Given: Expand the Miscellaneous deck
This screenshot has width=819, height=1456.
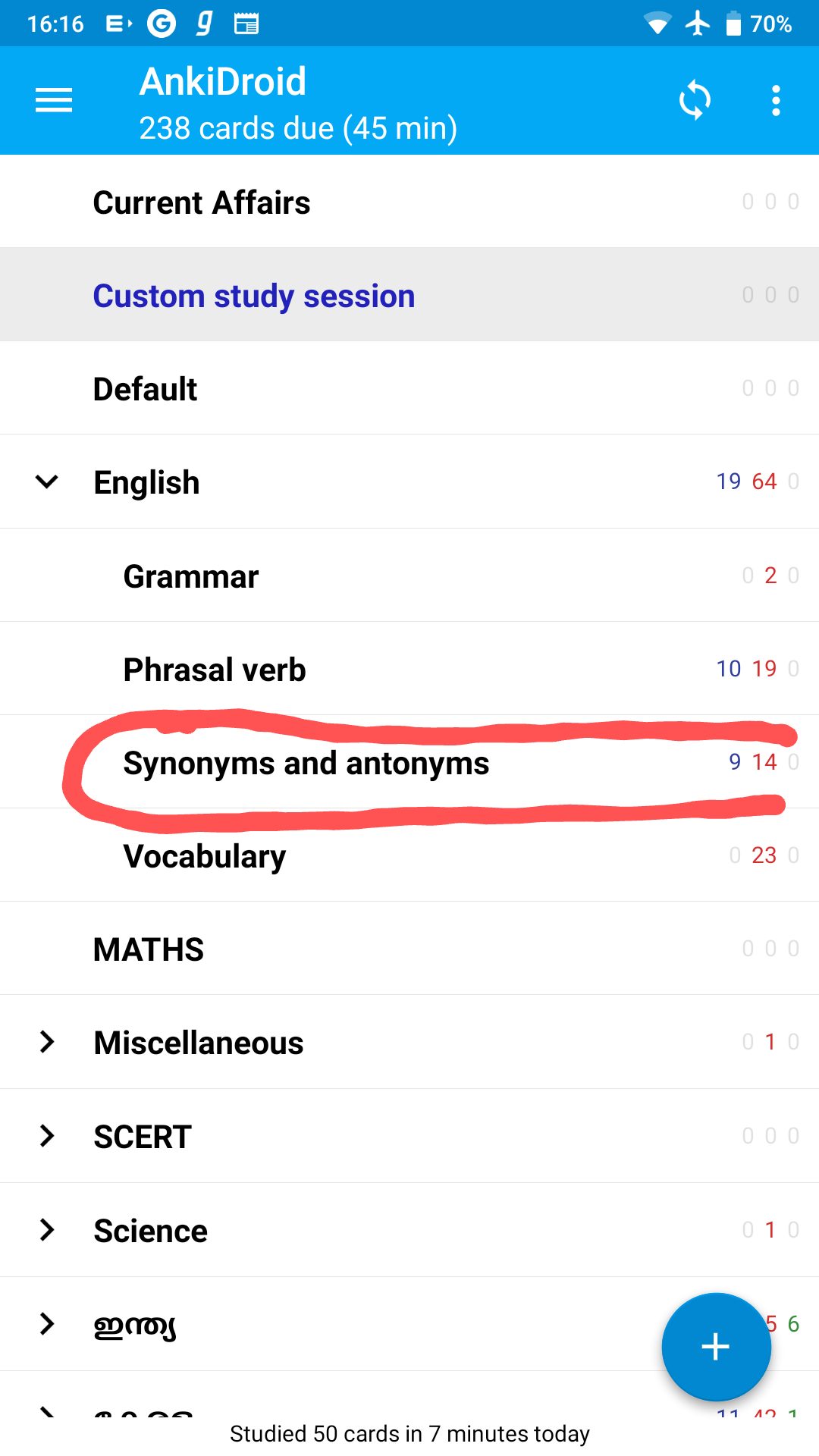Looking at the screenshot, I should (x=47, y=1042).
